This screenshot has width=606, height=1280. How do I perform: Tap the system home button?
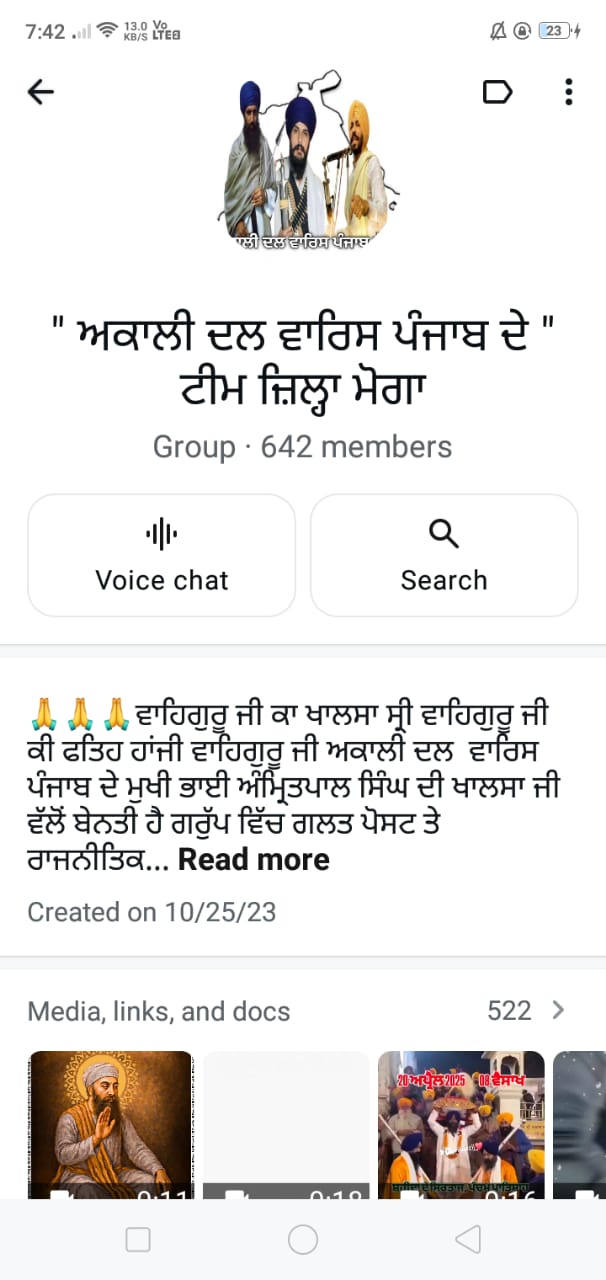tap(302, 1240)
